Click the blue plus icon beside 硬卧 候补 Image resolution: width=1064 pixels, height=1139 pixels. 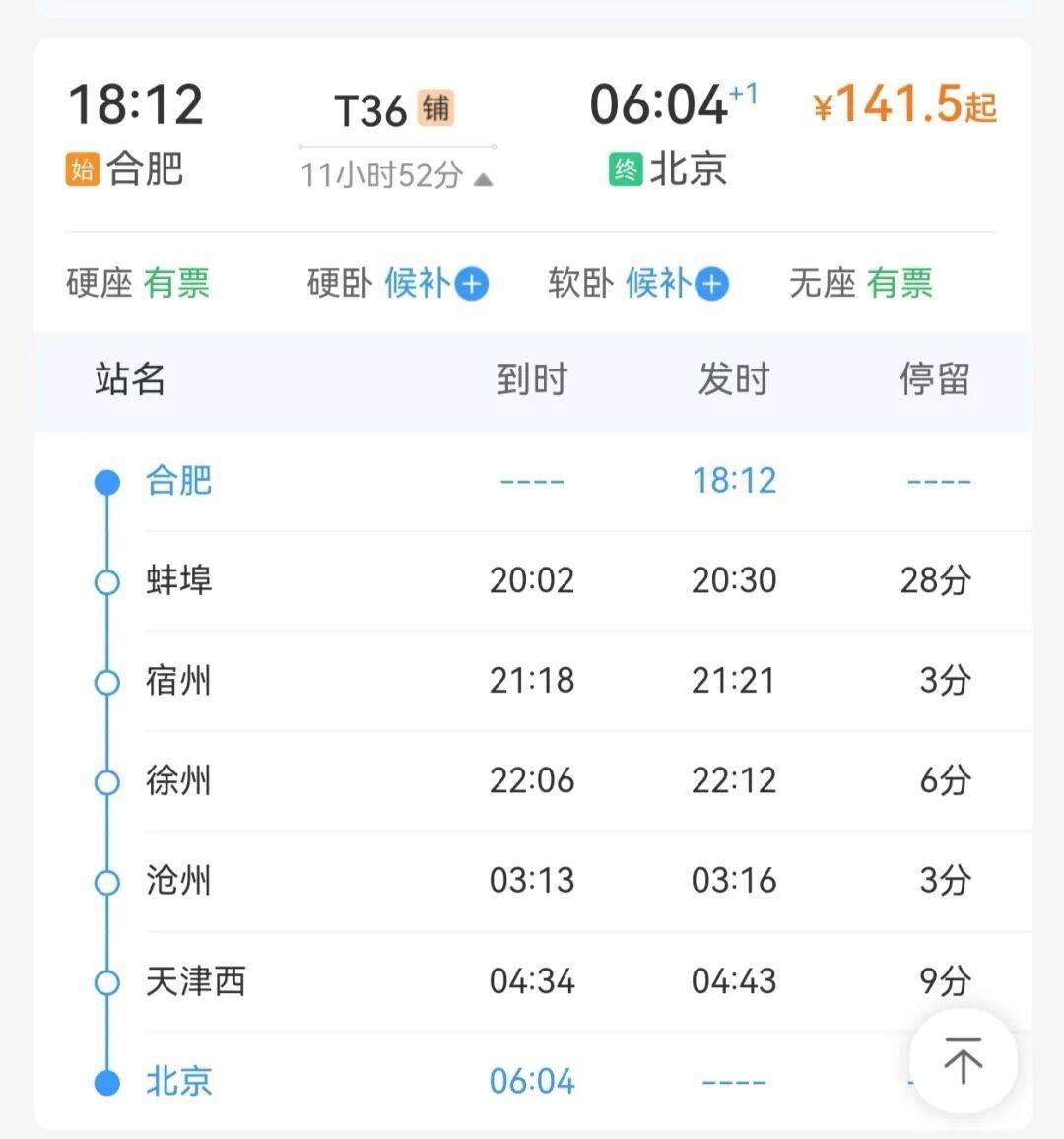[471, 284]
